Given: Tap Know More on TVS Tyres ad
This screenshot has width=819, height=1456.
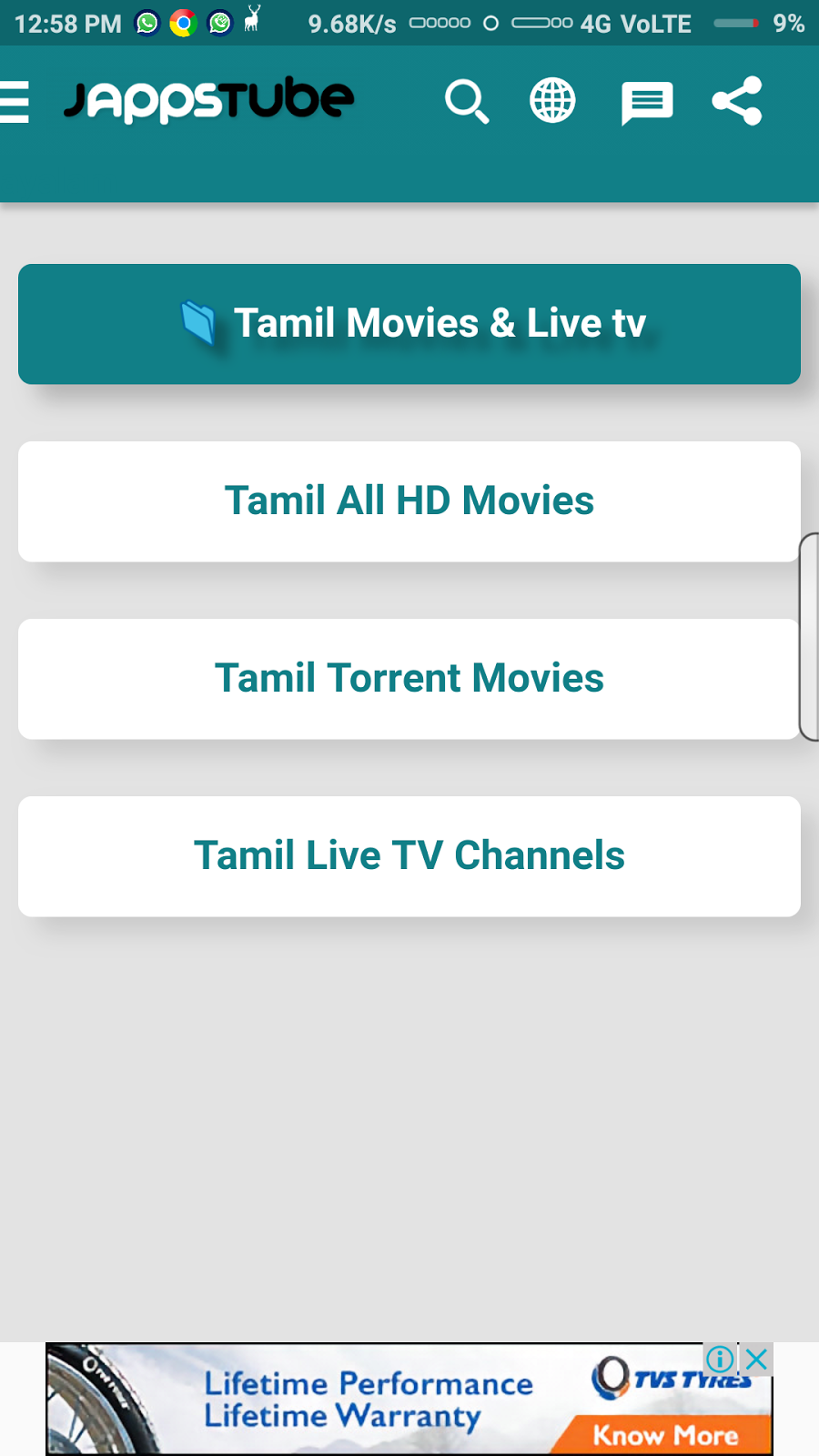Looking at the screenshot, I should pos(665,1435).
